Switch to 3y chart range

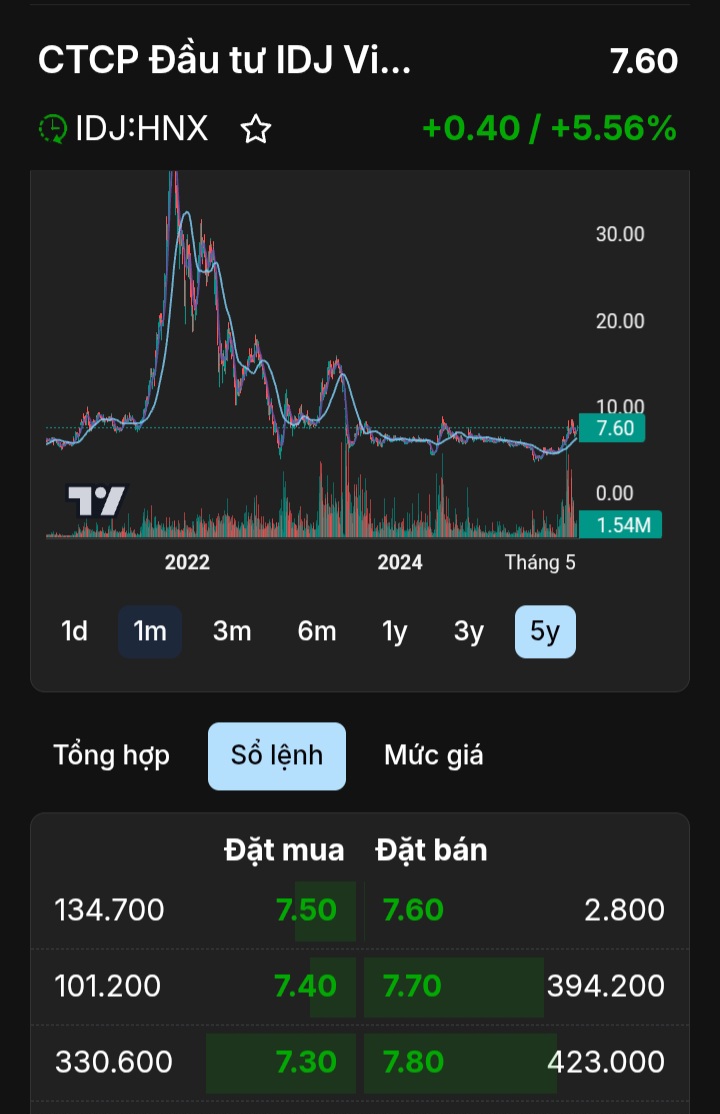469,631
